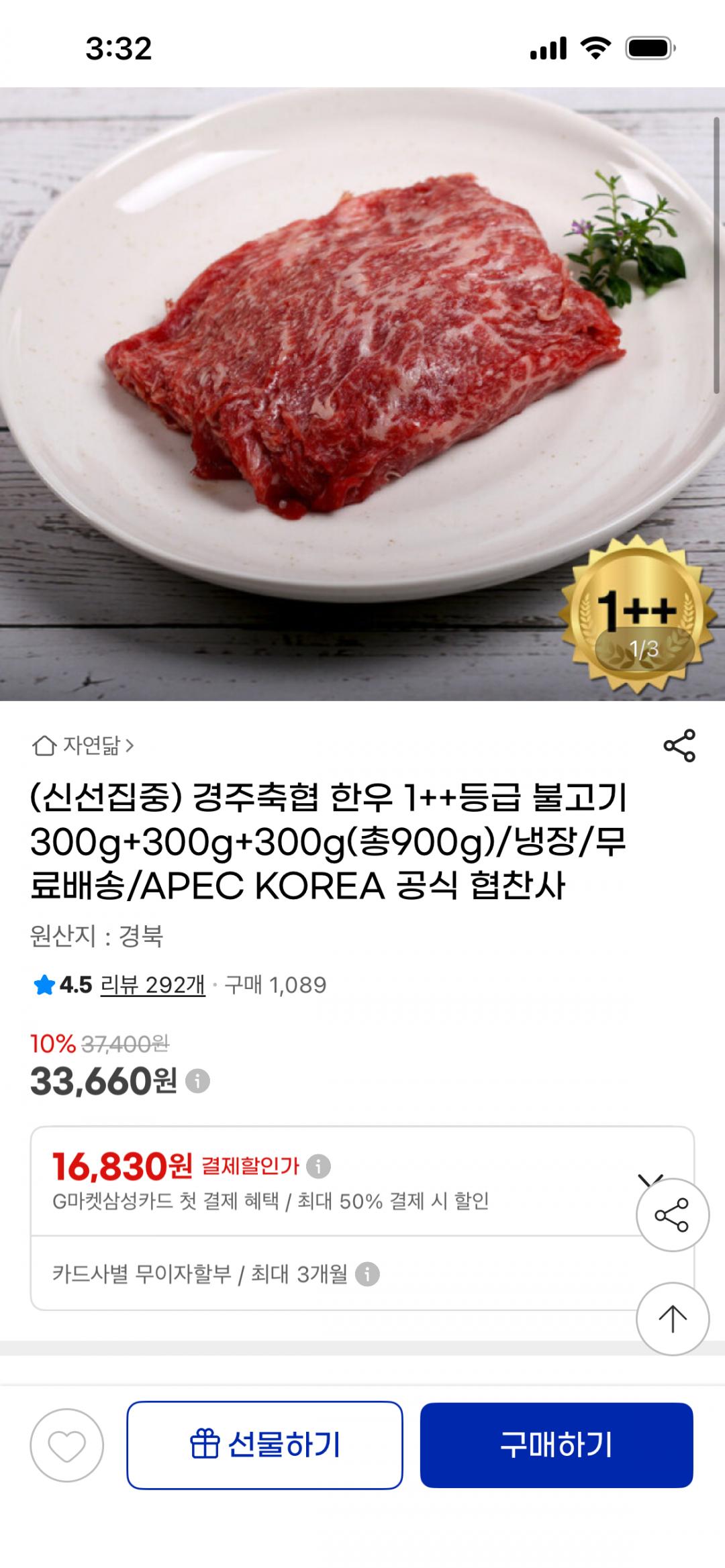
Task: Tap 선물하기 to send as a gift
Action: point(264,1445)
